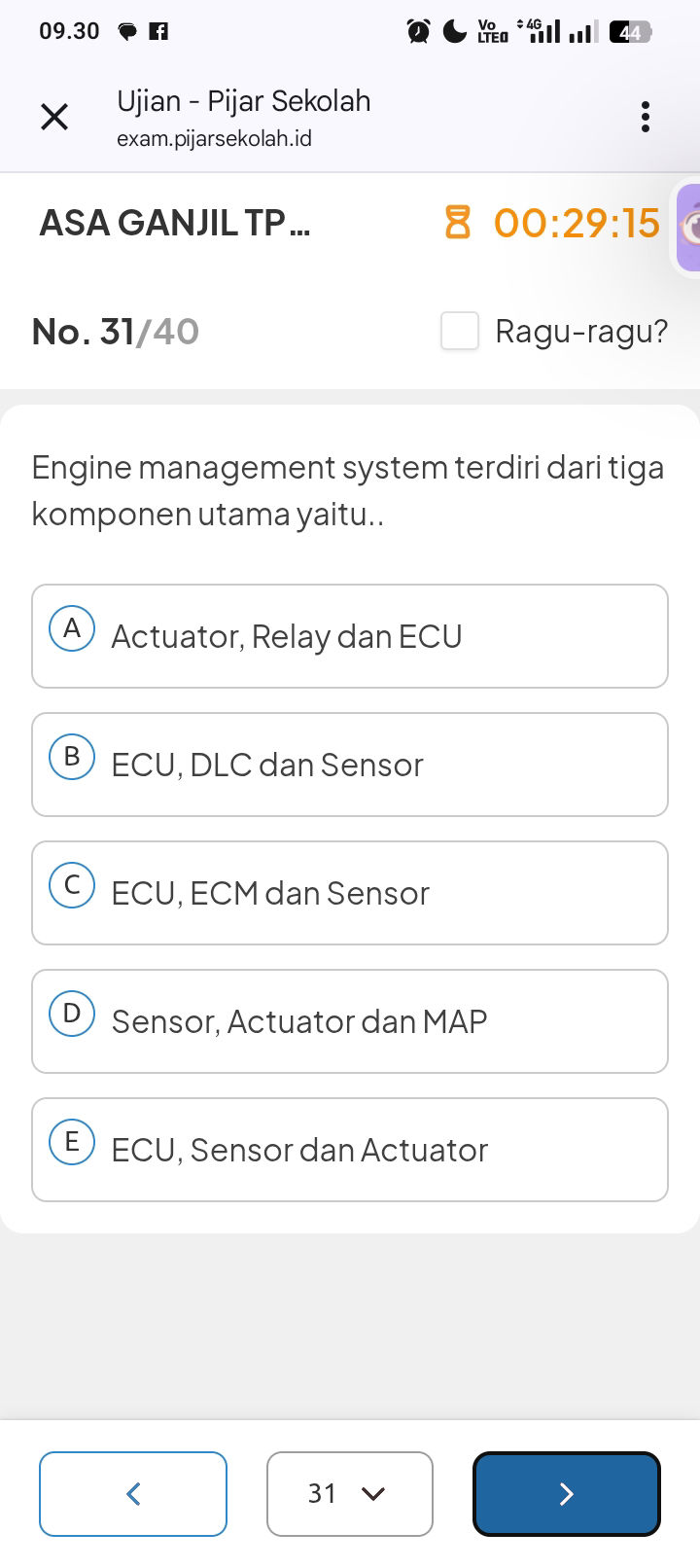This screenshot has height=1568, width=700.
Task: Return to the previous question
Action: (133, 1494)
